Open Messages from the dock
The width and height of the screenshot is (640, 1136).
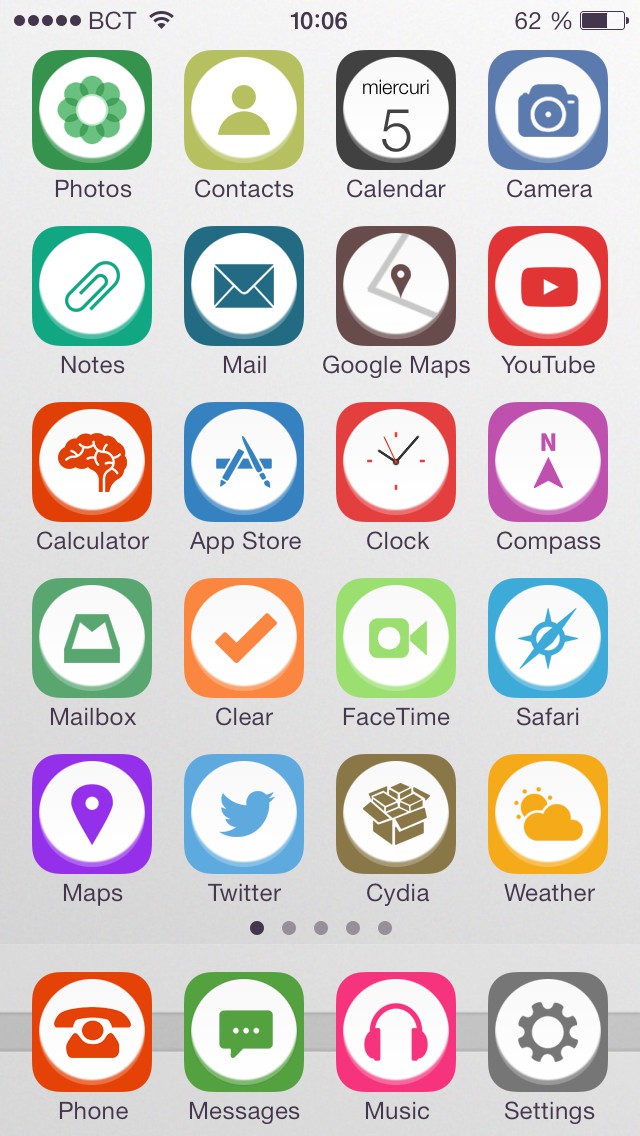[244, 1032]
